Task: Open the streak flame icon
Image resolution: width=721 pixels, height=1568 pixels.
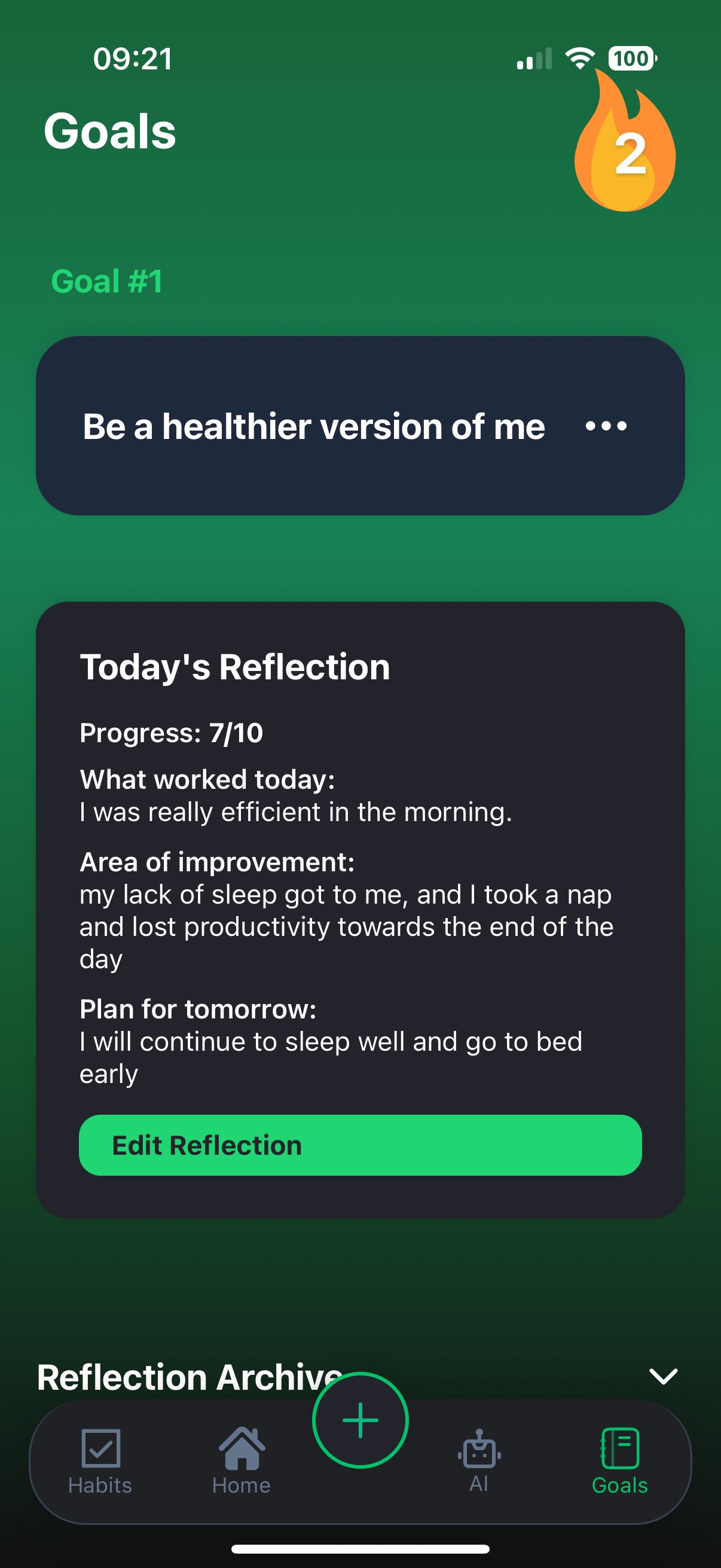Action: click(x=625, y=149)
